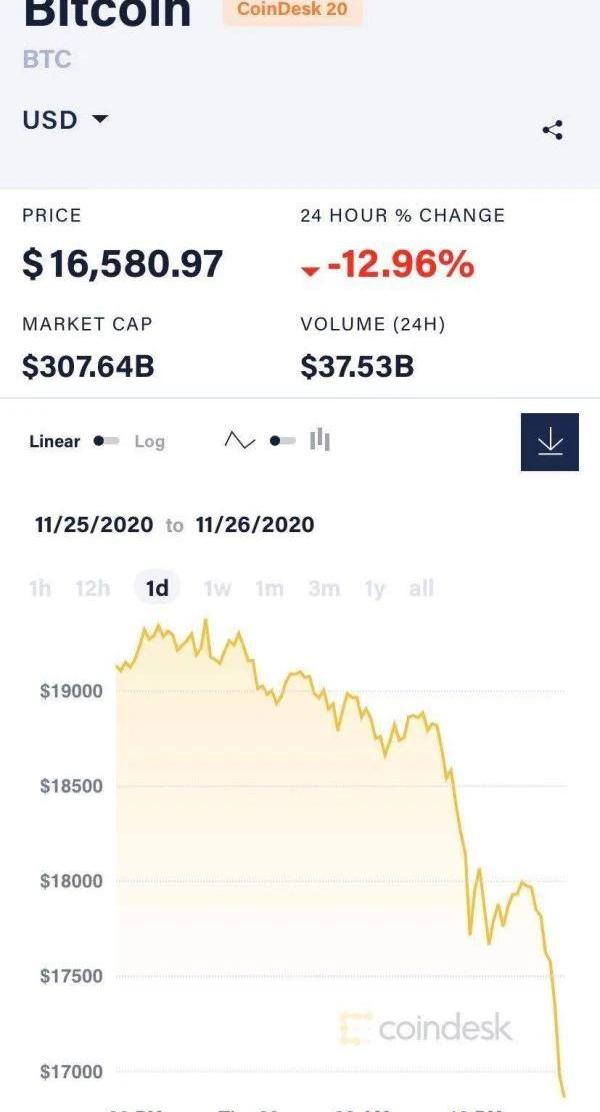This screenshot has width=600, height=1112.
Task: Switch to the 1y time range
Action: pyautogui.click(x=374, y=588)
